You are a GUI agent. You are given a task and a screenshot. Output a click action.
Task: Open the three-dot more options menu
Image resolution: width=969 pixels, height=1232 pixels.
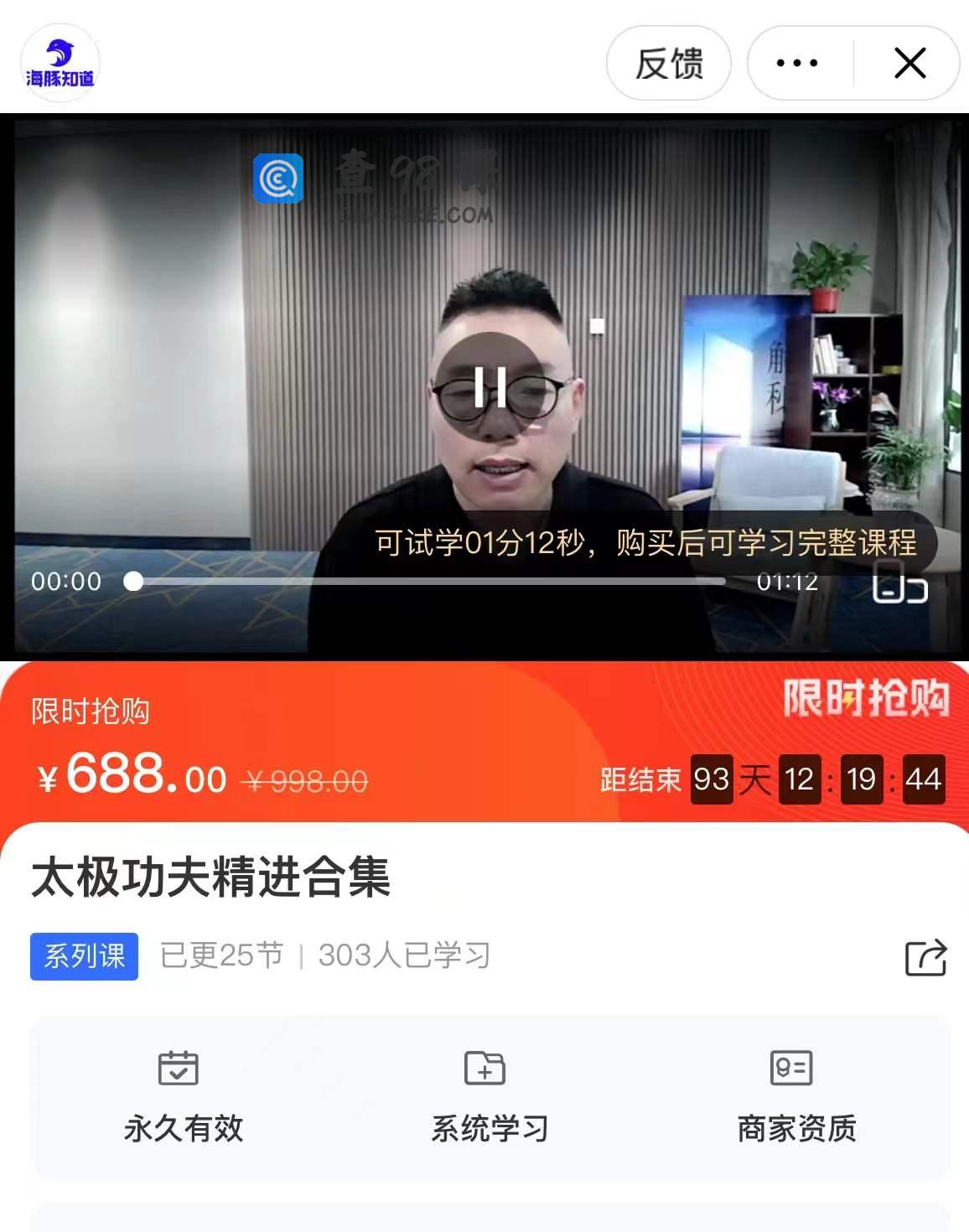(x=797, y=64)
